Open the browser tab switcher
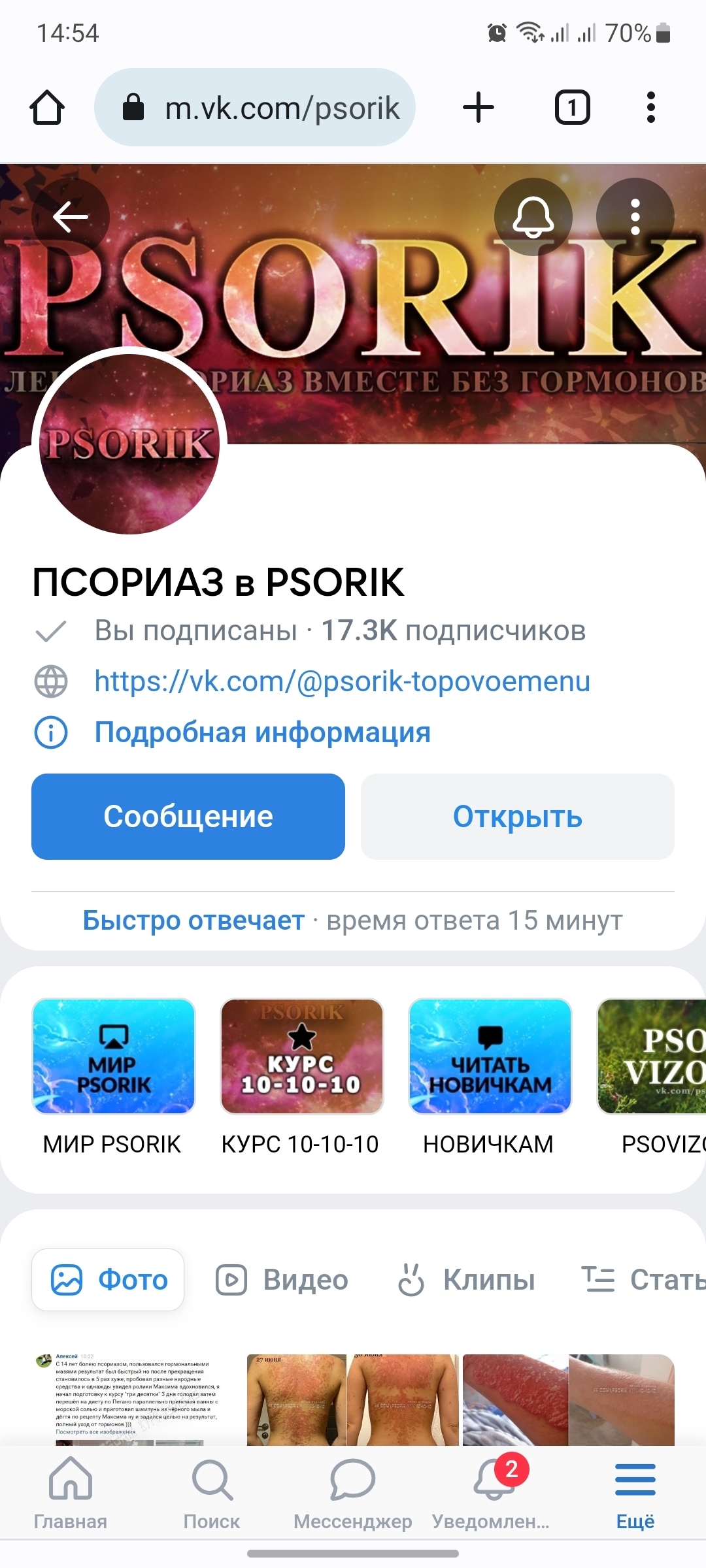This screenshot has height=1568, width=706. [572, 107]
